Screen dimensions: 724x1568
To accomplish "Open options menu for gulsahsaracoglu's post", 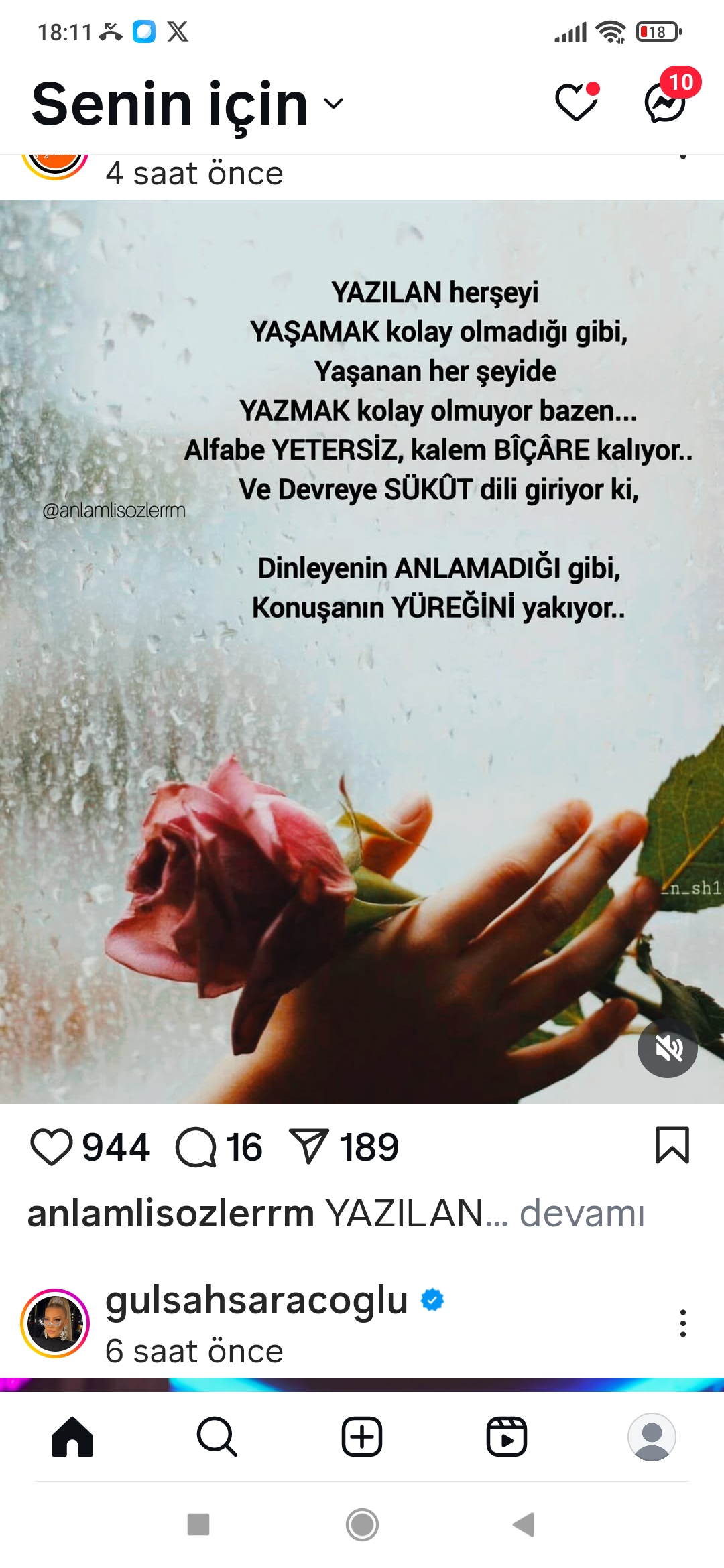I will click(x=682, y=1323).
